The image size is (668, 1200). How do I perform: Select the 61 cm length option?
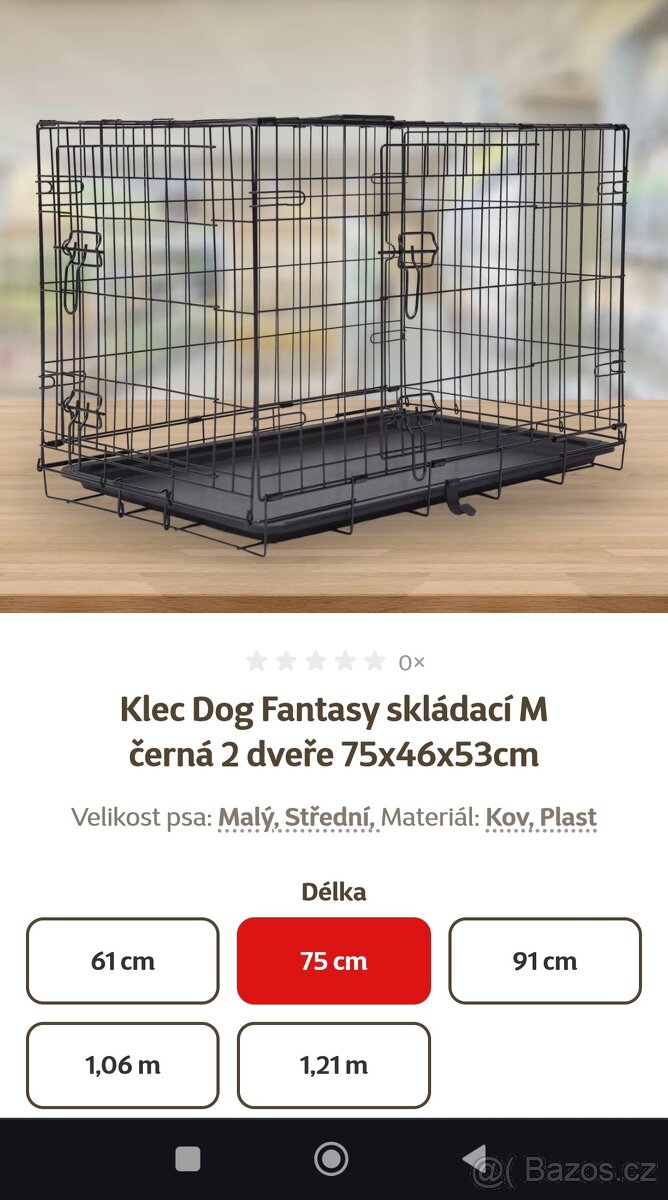pyautogui.click(x=122, y=961)
